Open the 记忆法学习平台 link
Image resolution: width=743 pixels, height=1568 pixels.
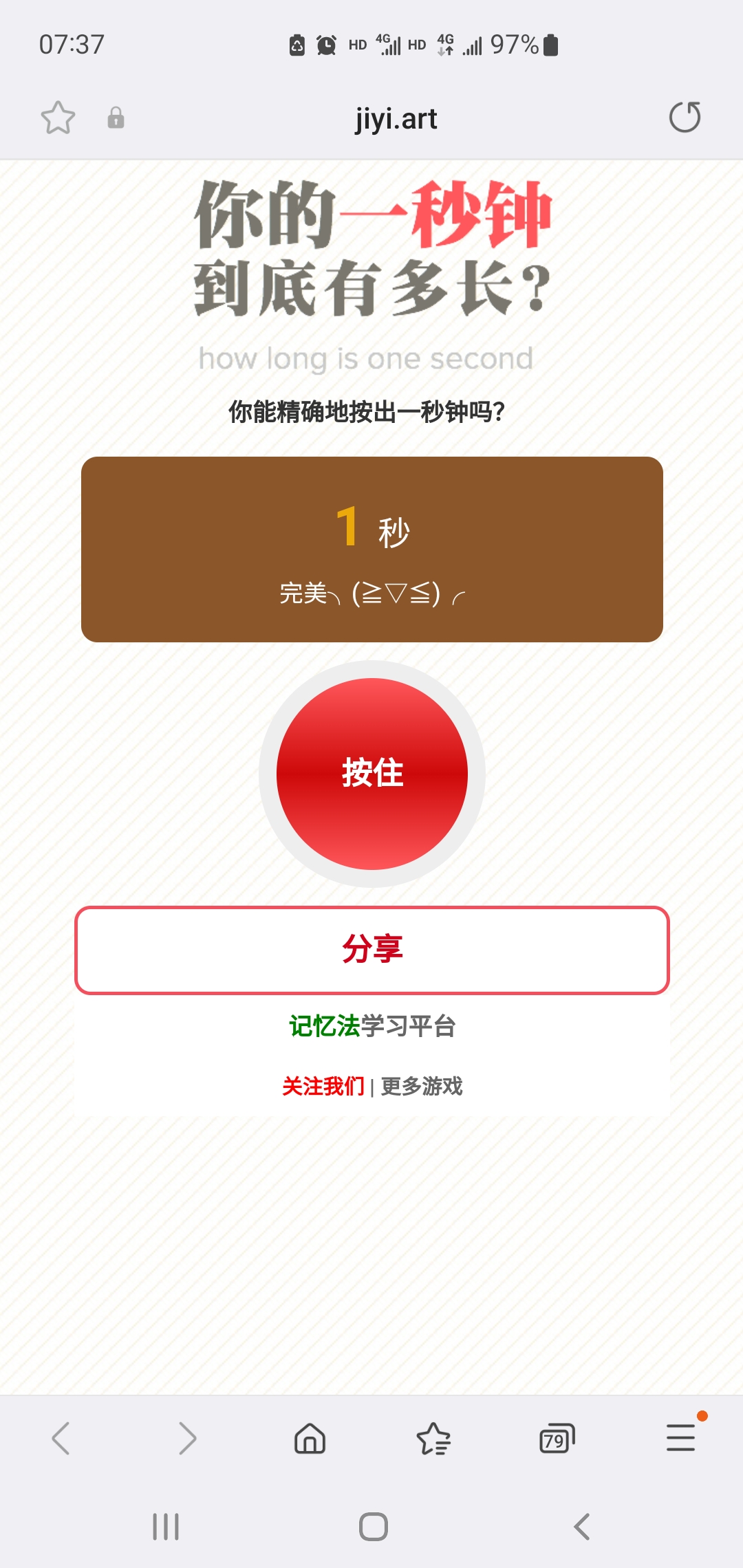[x=372, y=1026]
